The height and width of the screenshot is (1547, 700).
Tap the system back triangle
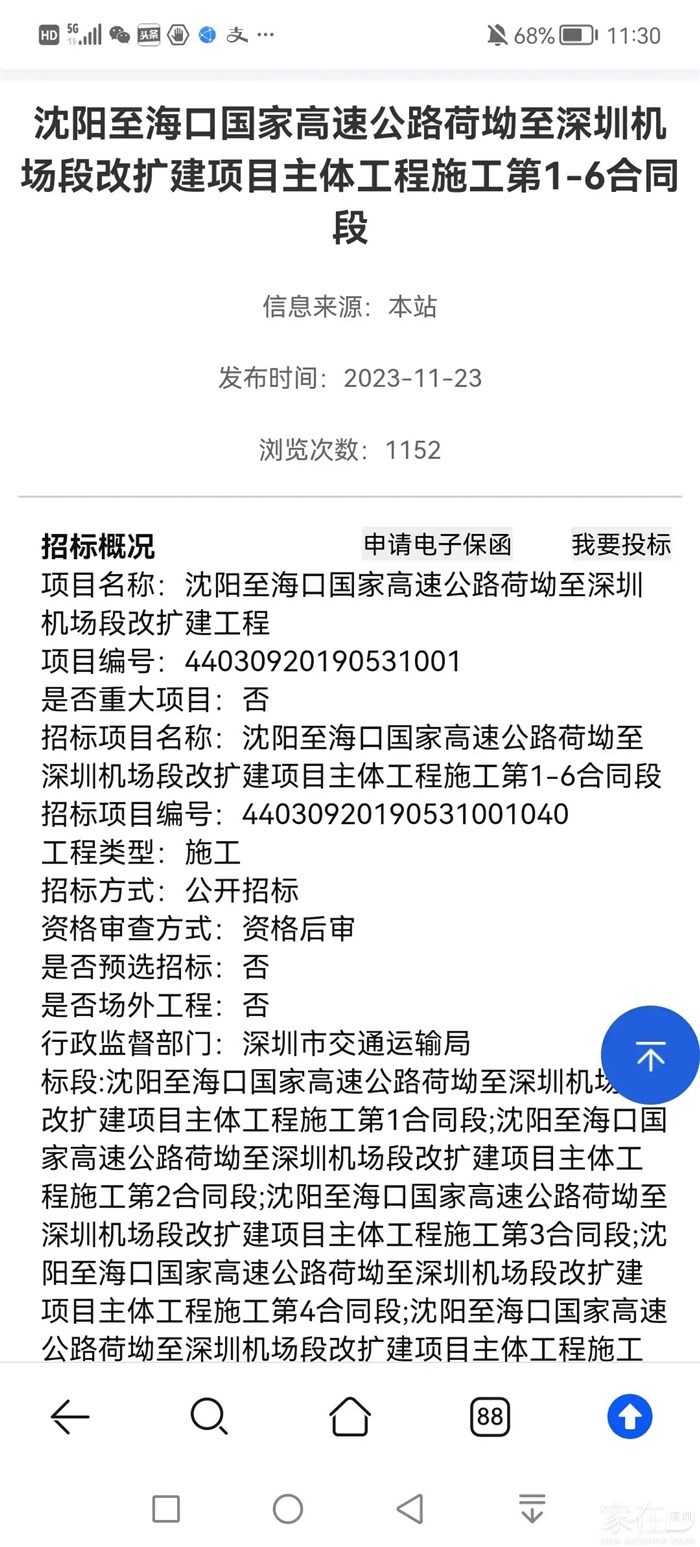pos(410,1508)
